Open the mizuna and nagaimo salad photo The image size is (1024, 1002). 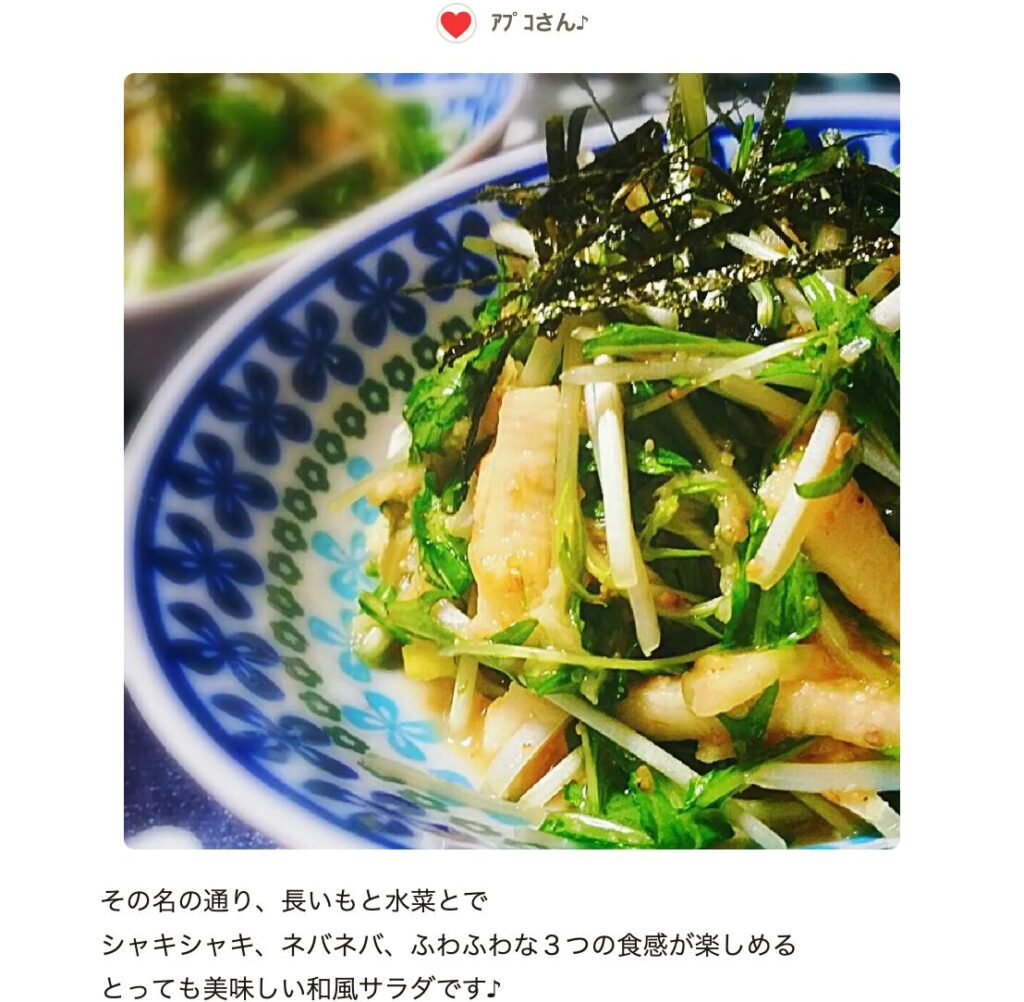(x=511, y=460)
